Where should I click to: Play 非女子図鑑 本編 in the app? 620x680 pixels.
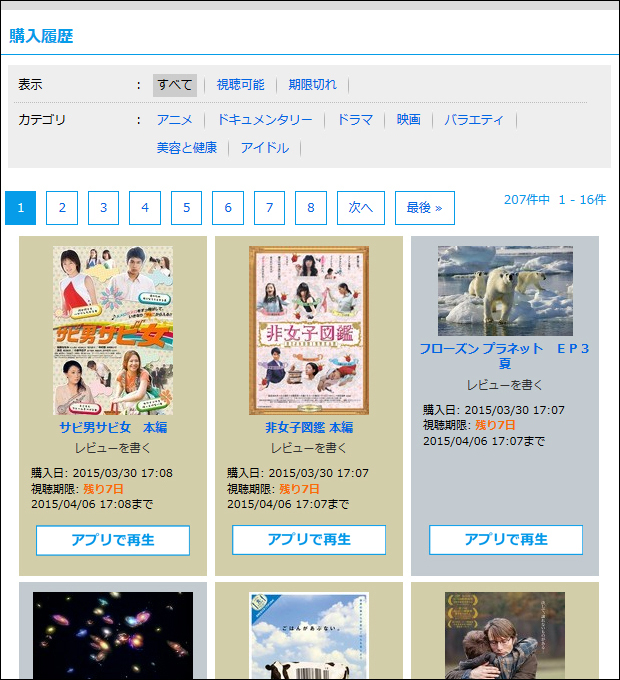tap(309, 540)
